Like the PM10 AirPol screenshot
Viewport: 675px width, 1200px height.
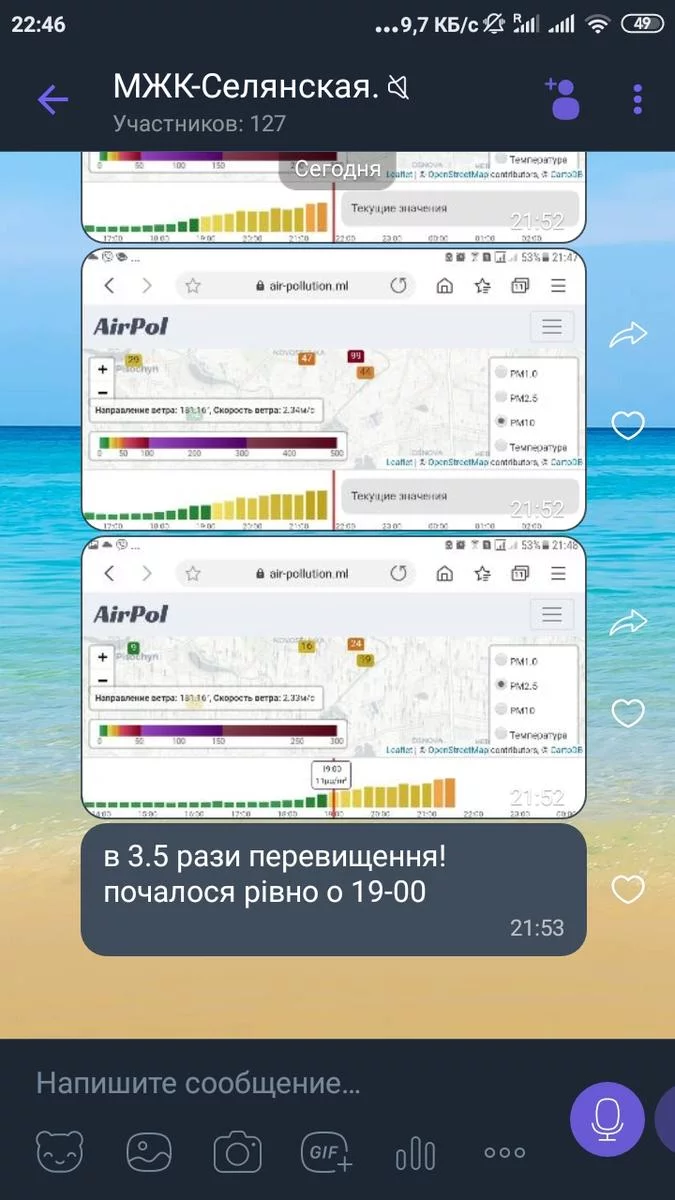628,426
